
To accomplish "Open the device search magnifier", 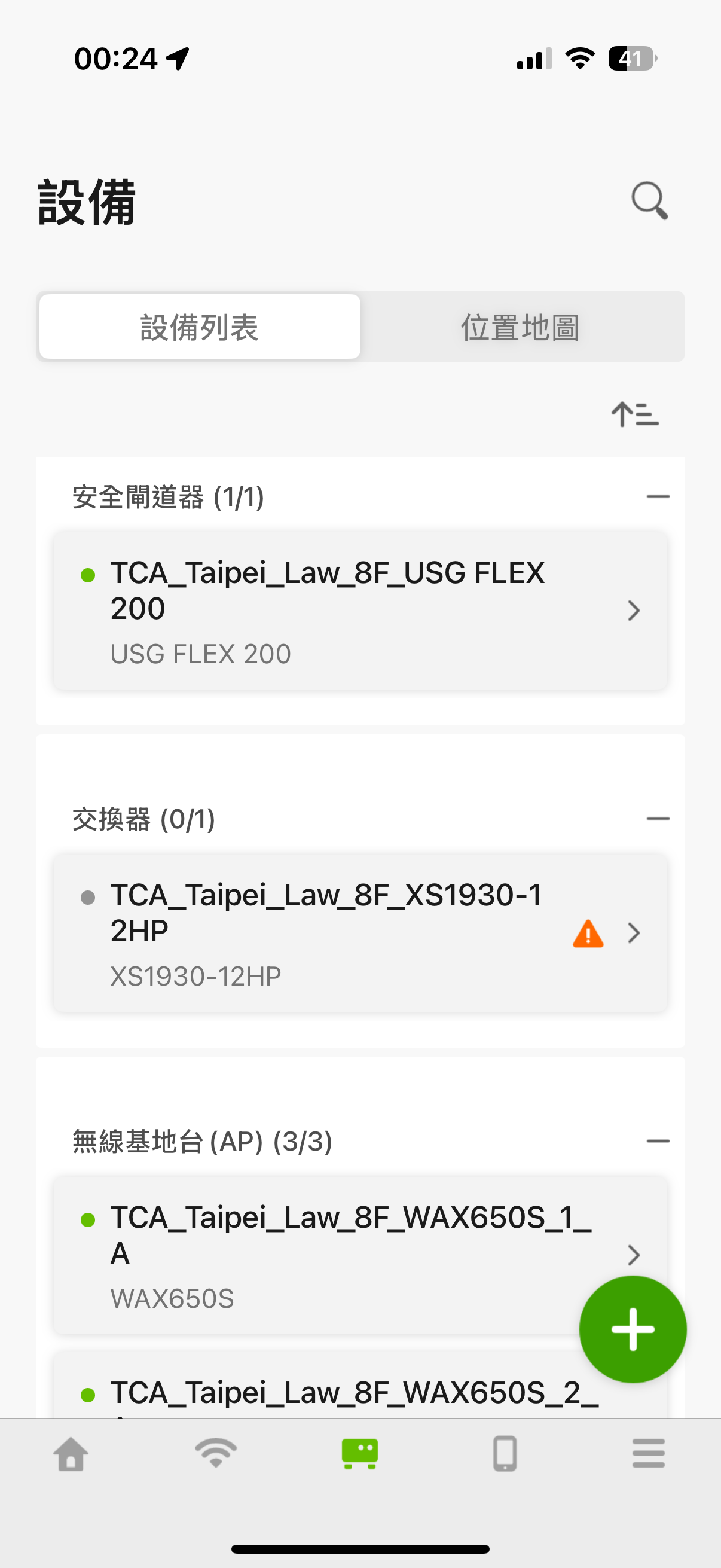I will [x=649, y=201].
